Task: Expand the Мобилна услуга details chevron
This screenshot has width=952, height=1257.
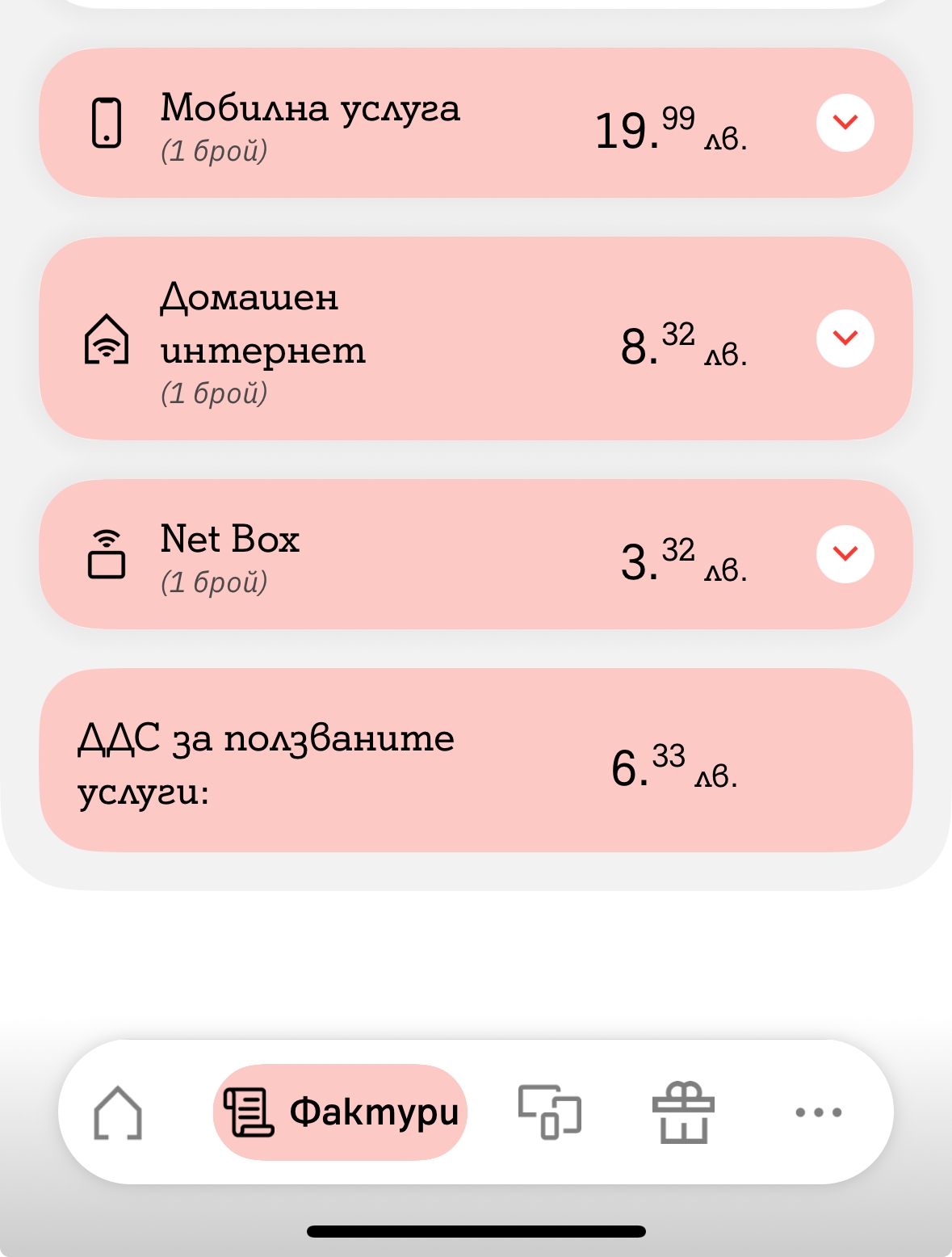Action: [x=845, y=123]
